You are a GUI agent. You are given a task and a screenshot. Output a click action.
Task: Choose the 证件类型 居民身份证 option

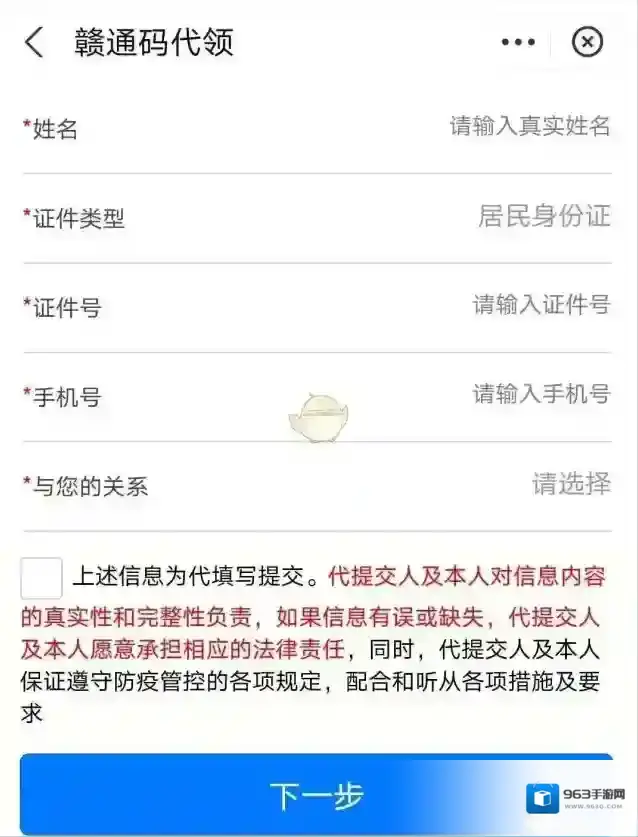point(543,216)
